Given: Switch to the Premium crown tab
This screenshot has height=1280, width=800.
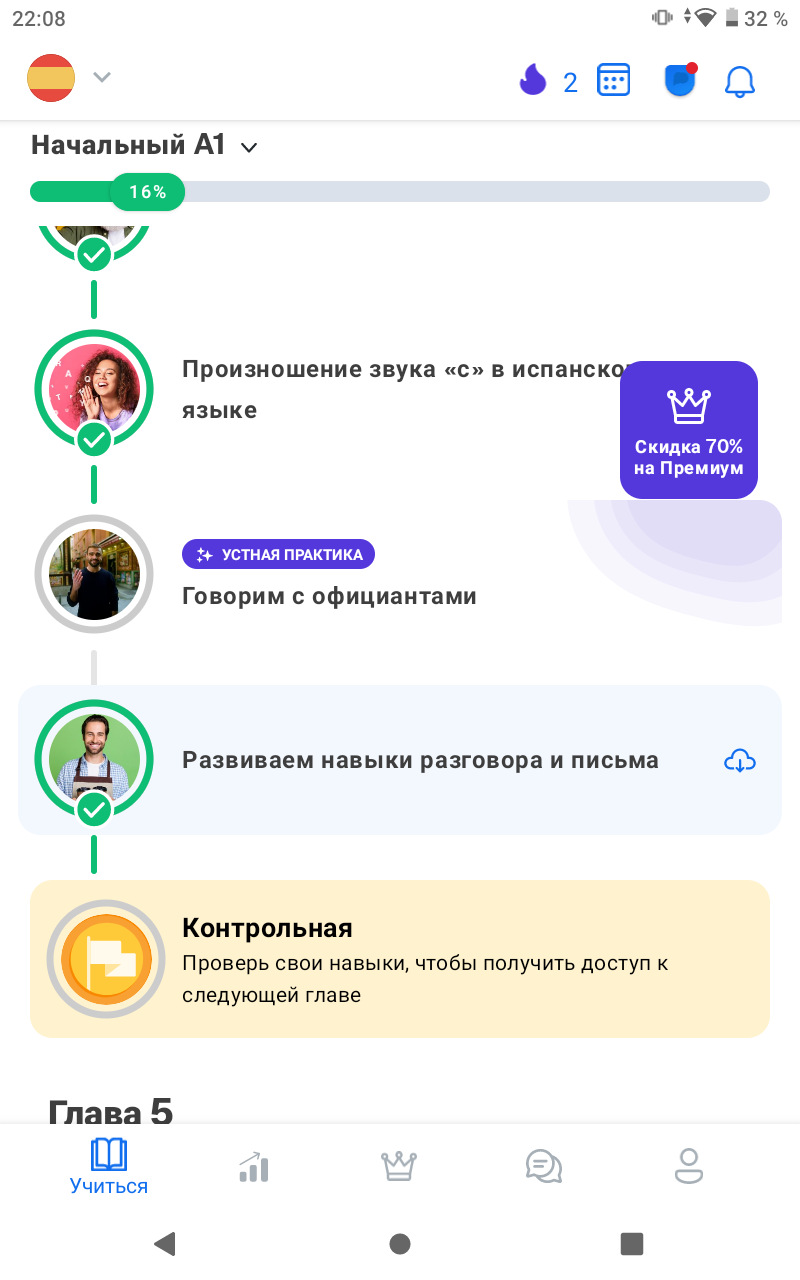Looking at the screenshot, I should click(399, 1166).
